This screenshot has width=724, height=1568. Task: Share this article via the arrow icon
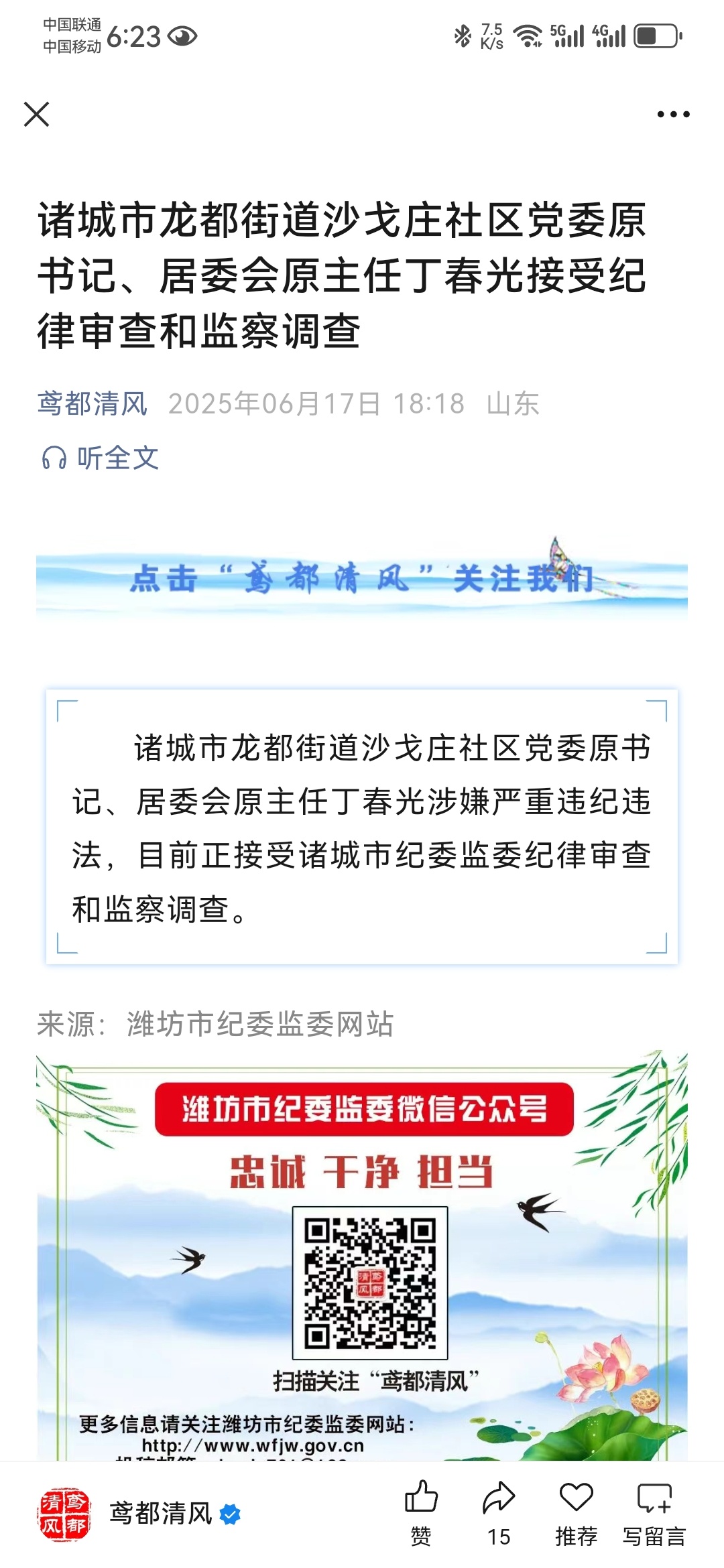pos(499,1511)
